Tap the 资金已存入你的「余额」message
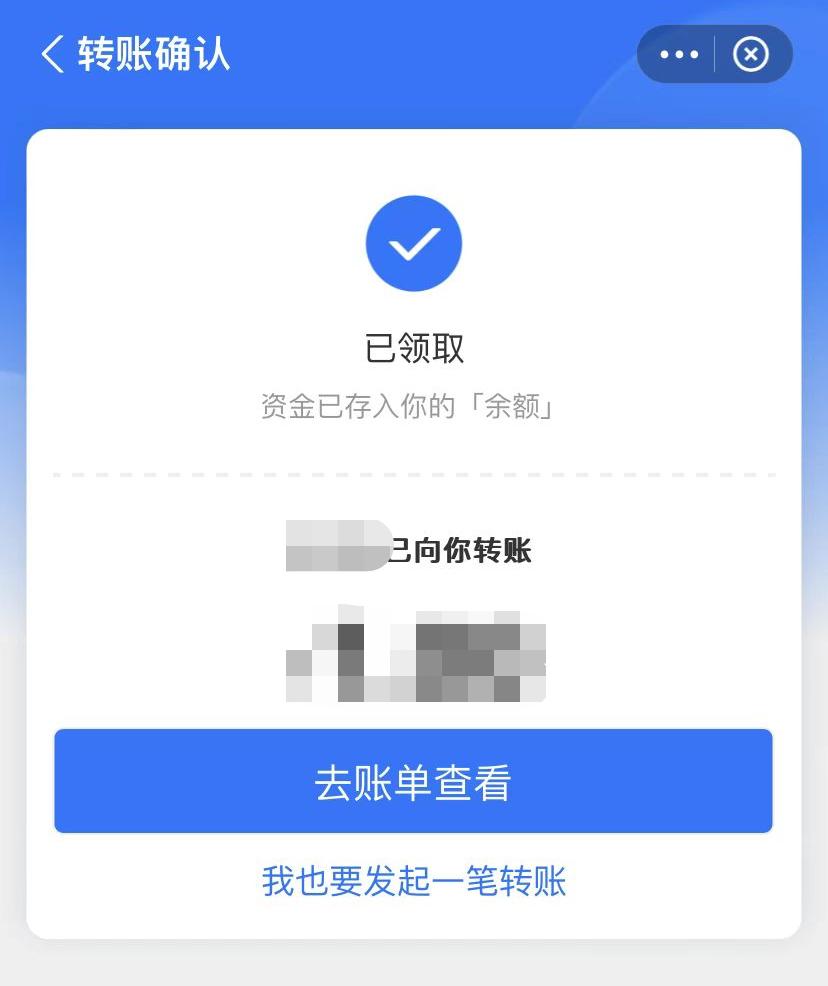The height and width of the screenshot is (986, 828). pyautogui.click(x=414, y=406)
